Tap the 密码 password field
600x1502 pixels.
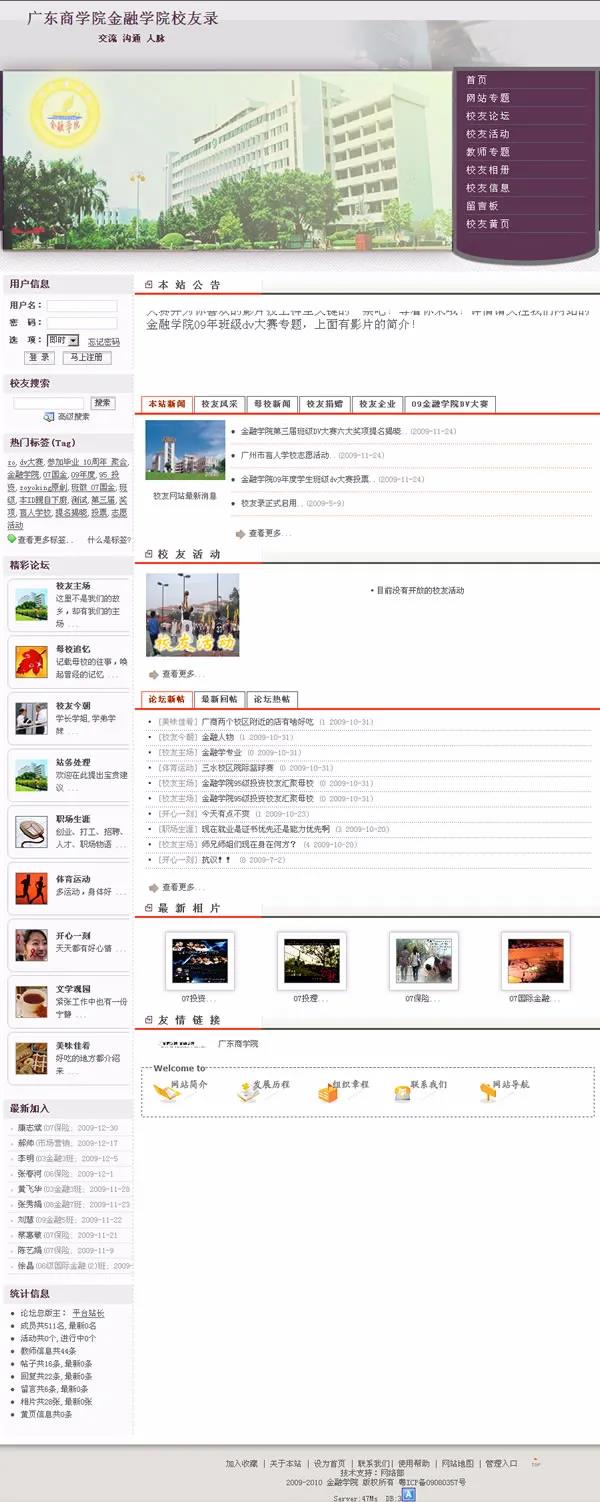pos(81,323)
